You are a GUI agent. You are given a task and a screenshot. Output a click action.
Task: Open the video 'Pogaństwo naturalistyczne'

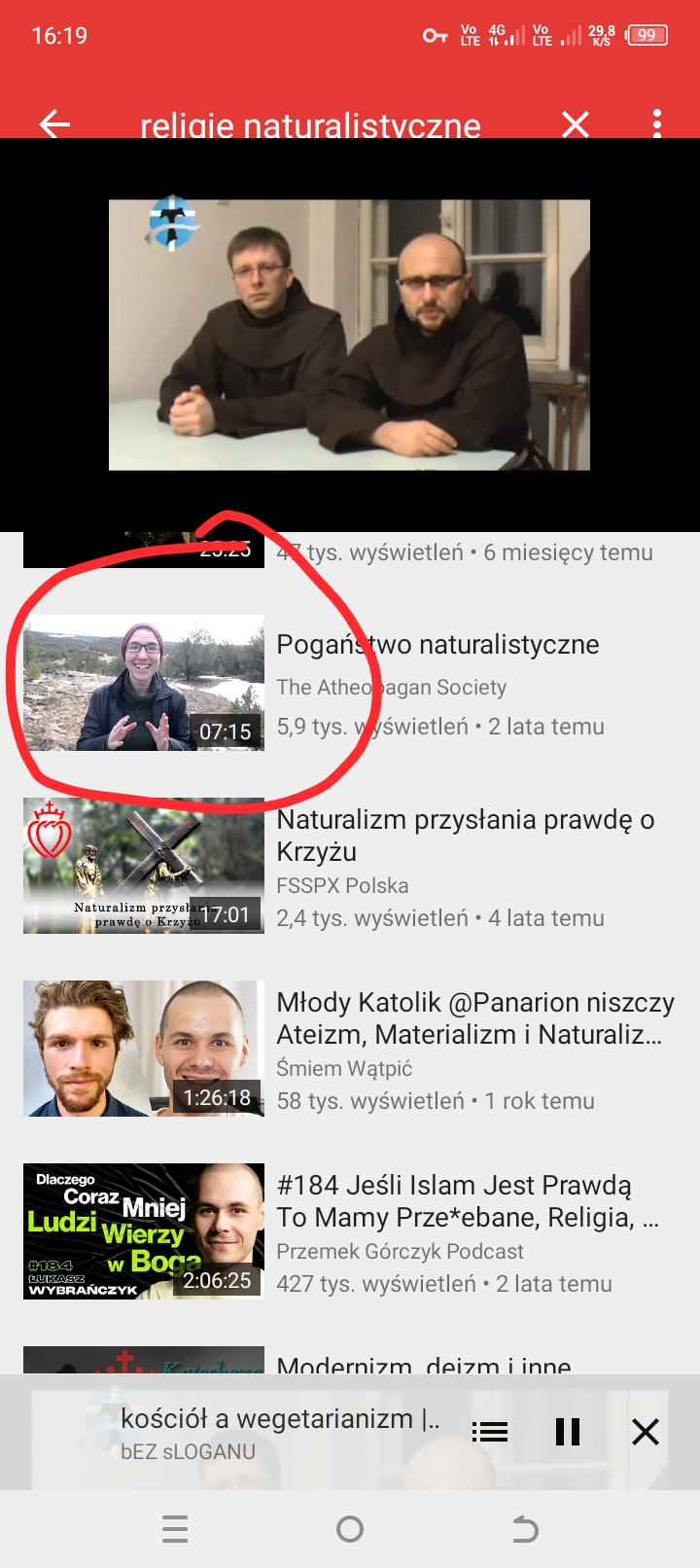coord(350,683)
